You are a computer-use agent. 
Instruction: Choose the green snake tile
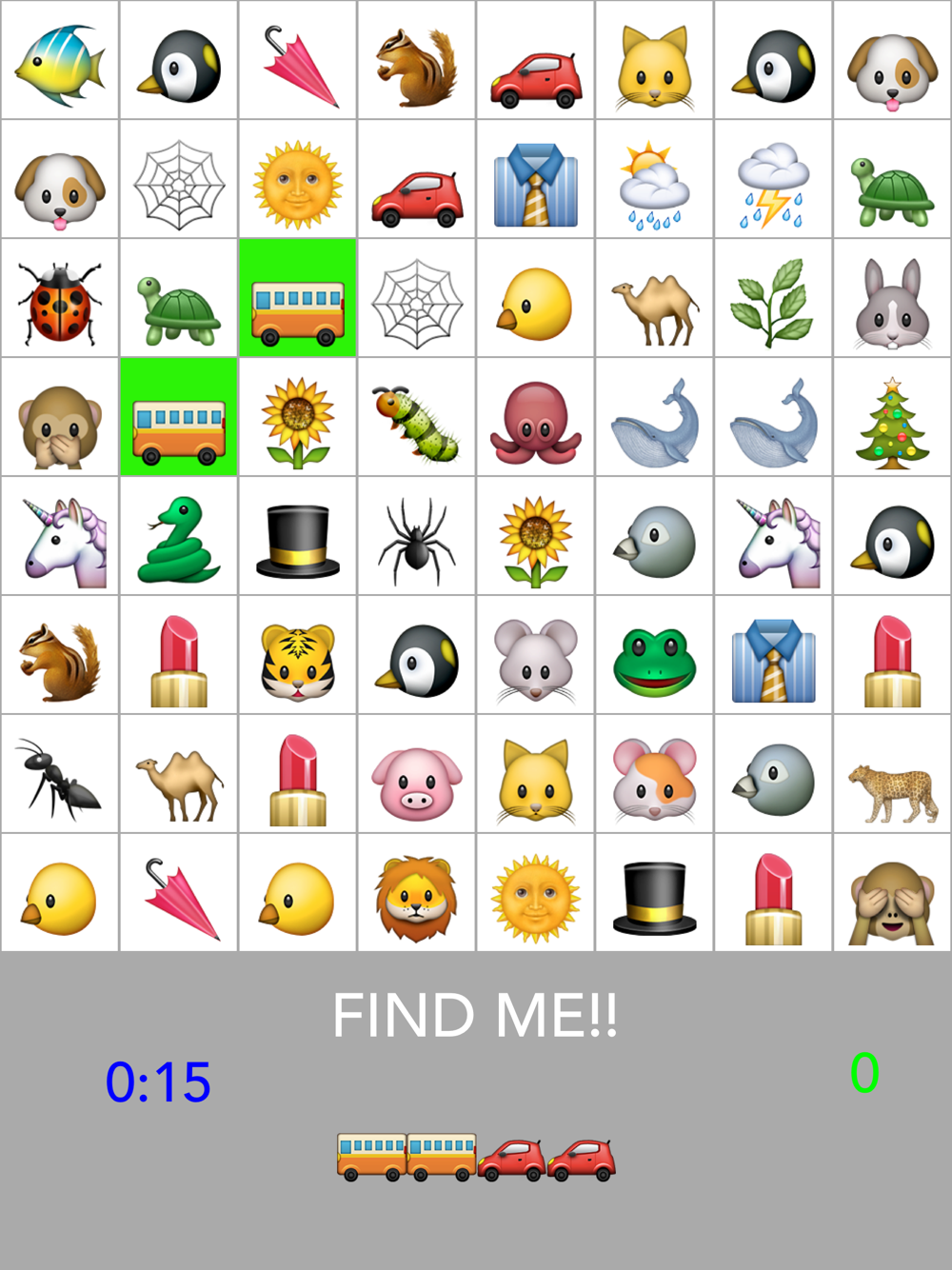(x=179, y=536)
